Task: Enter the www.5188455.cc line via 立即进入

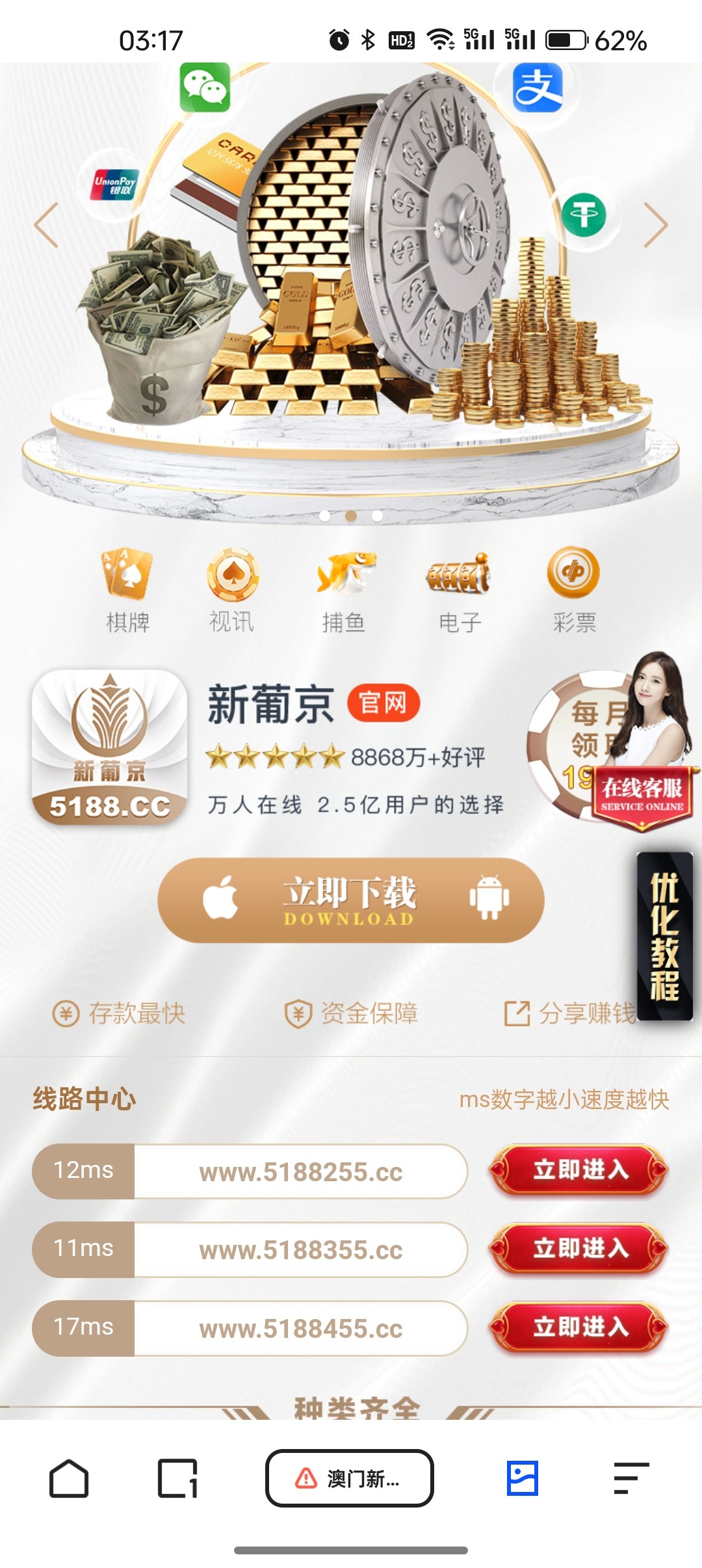Action: pyautogui.click(x=579, y=1327)
